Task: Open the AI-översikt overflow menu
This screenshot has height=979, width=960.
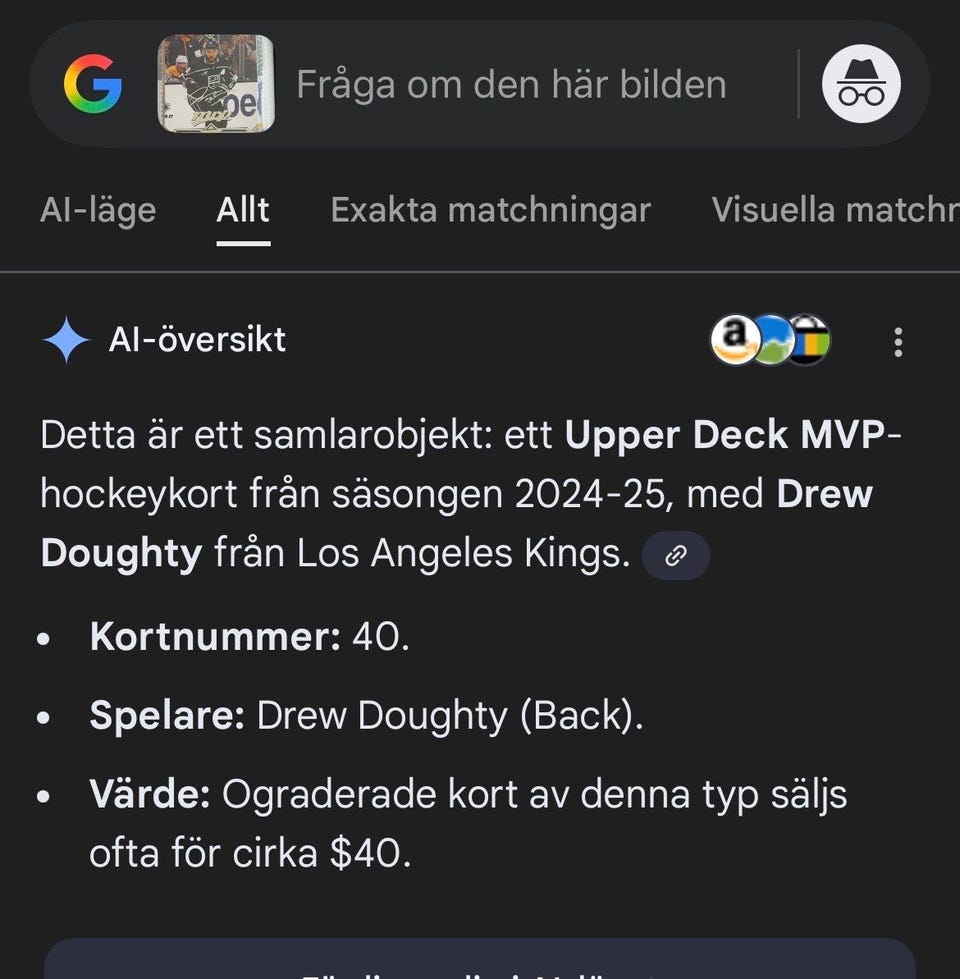Action: [898, 341]
